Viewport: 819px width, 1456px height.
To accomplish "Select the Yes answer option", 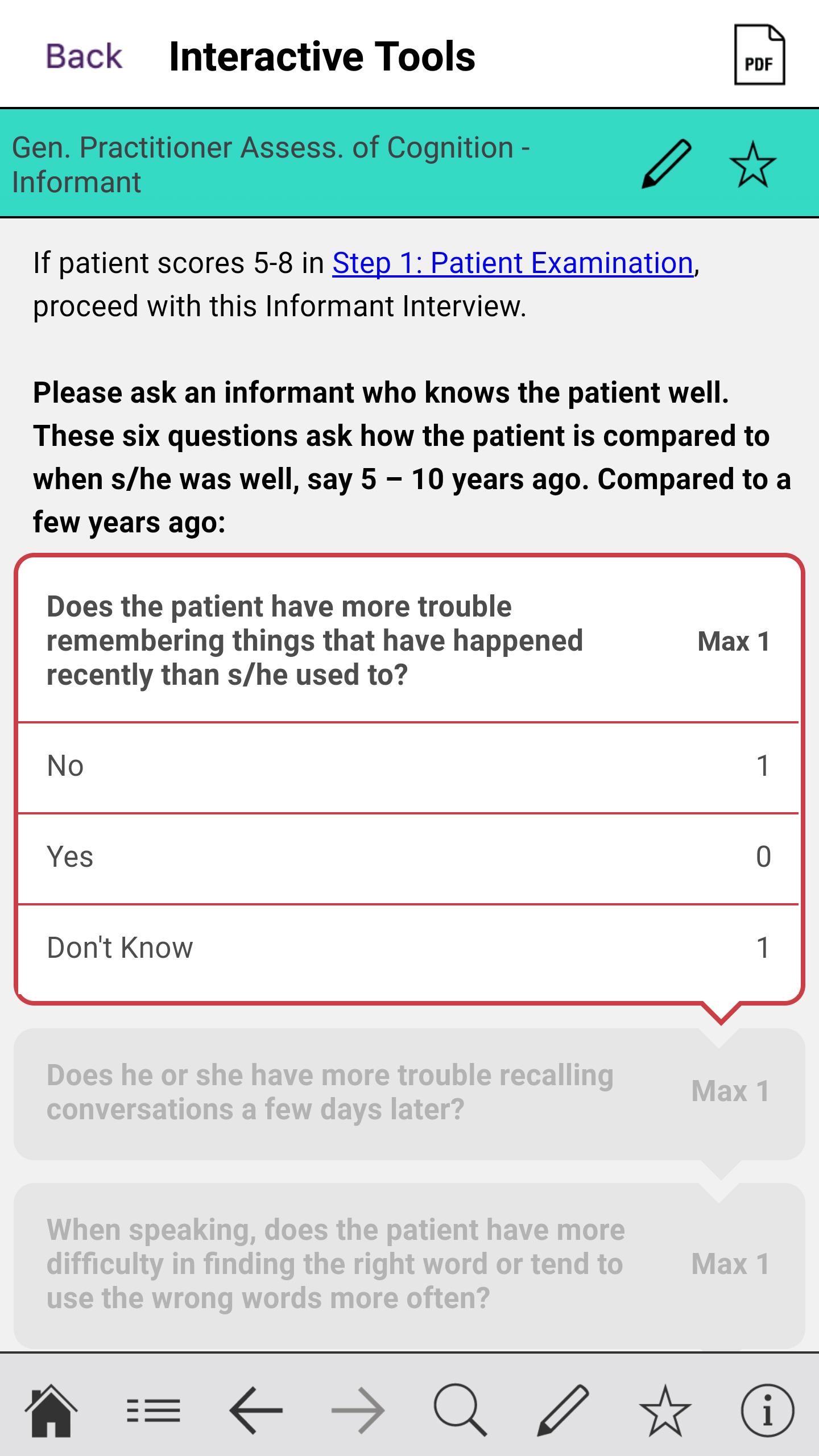I will pyautogui.click(x=408, y=857).
